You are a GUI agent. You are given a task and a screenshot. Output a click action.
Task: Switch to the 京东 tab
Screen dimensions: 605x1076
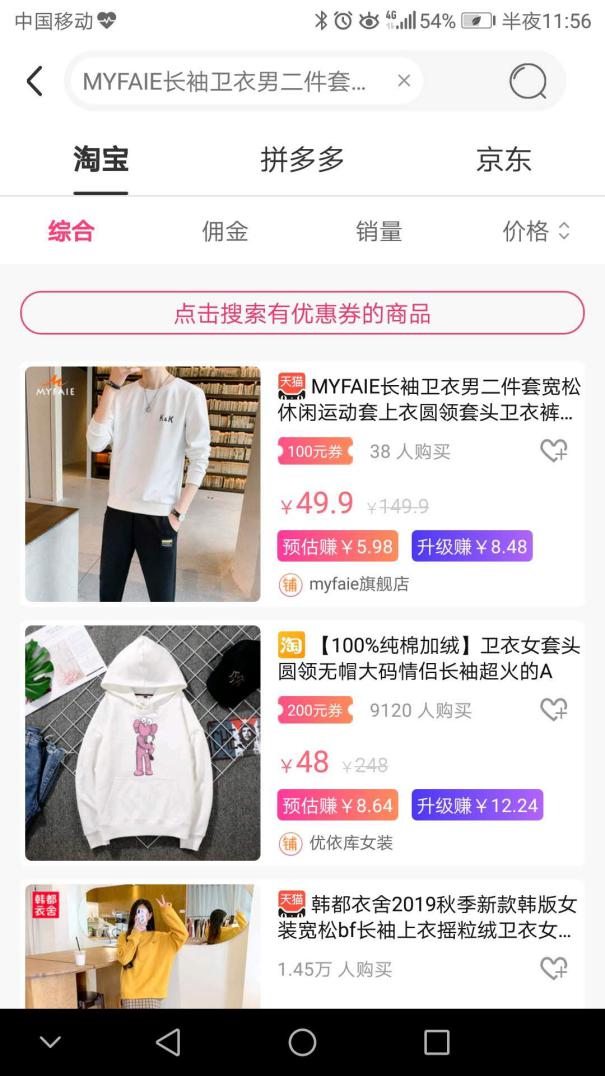tap(503, 160)
